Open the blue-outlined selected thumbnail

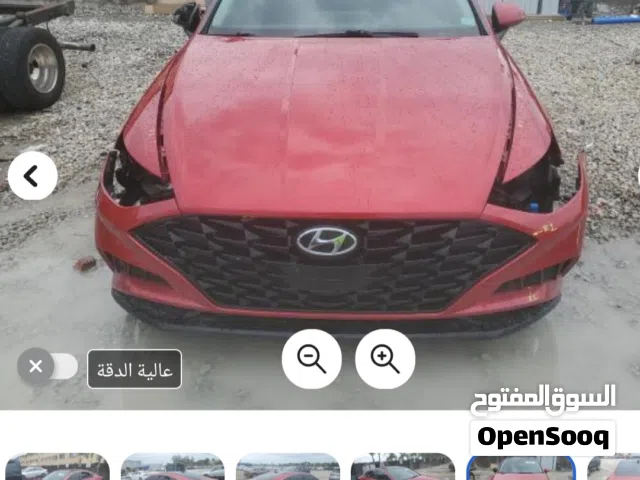[x=520, y=467]
